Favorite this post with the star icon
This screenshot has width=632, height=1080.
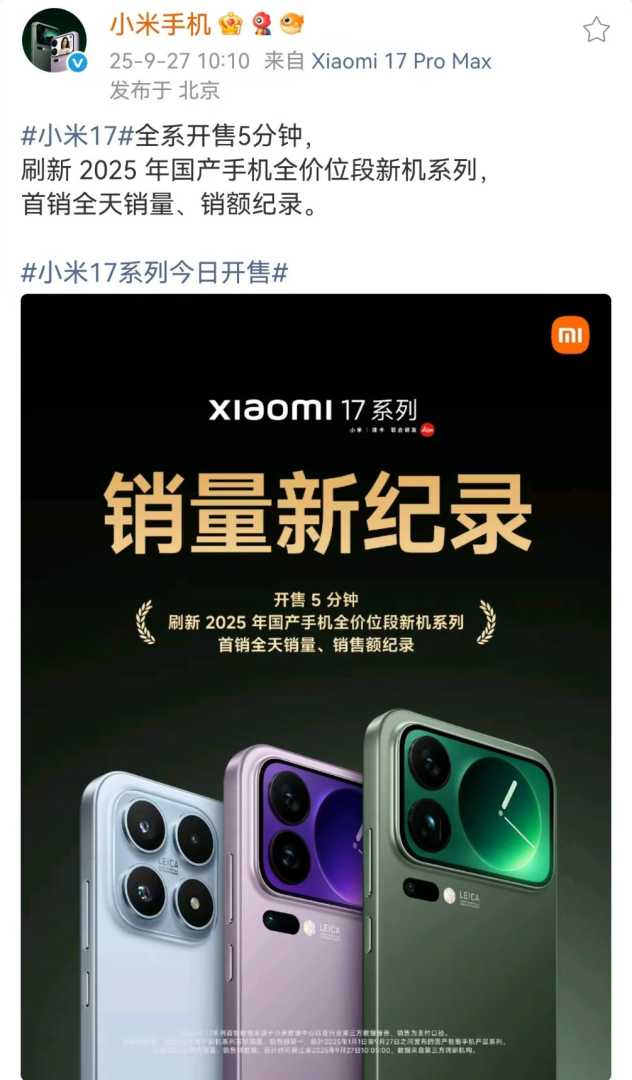tap(596, 30)
